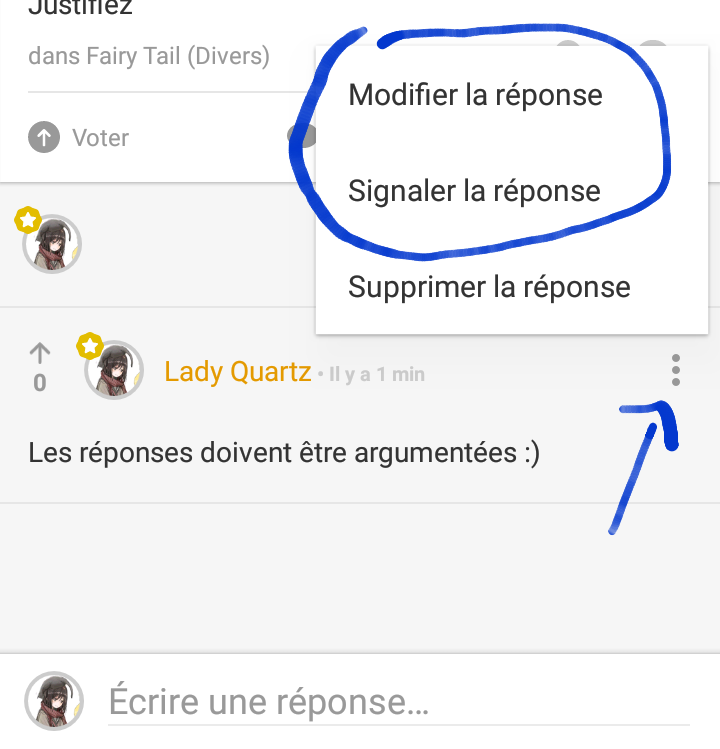
Task: Click the upvote arrow next to the reply
Action: [x=39, y=354]
